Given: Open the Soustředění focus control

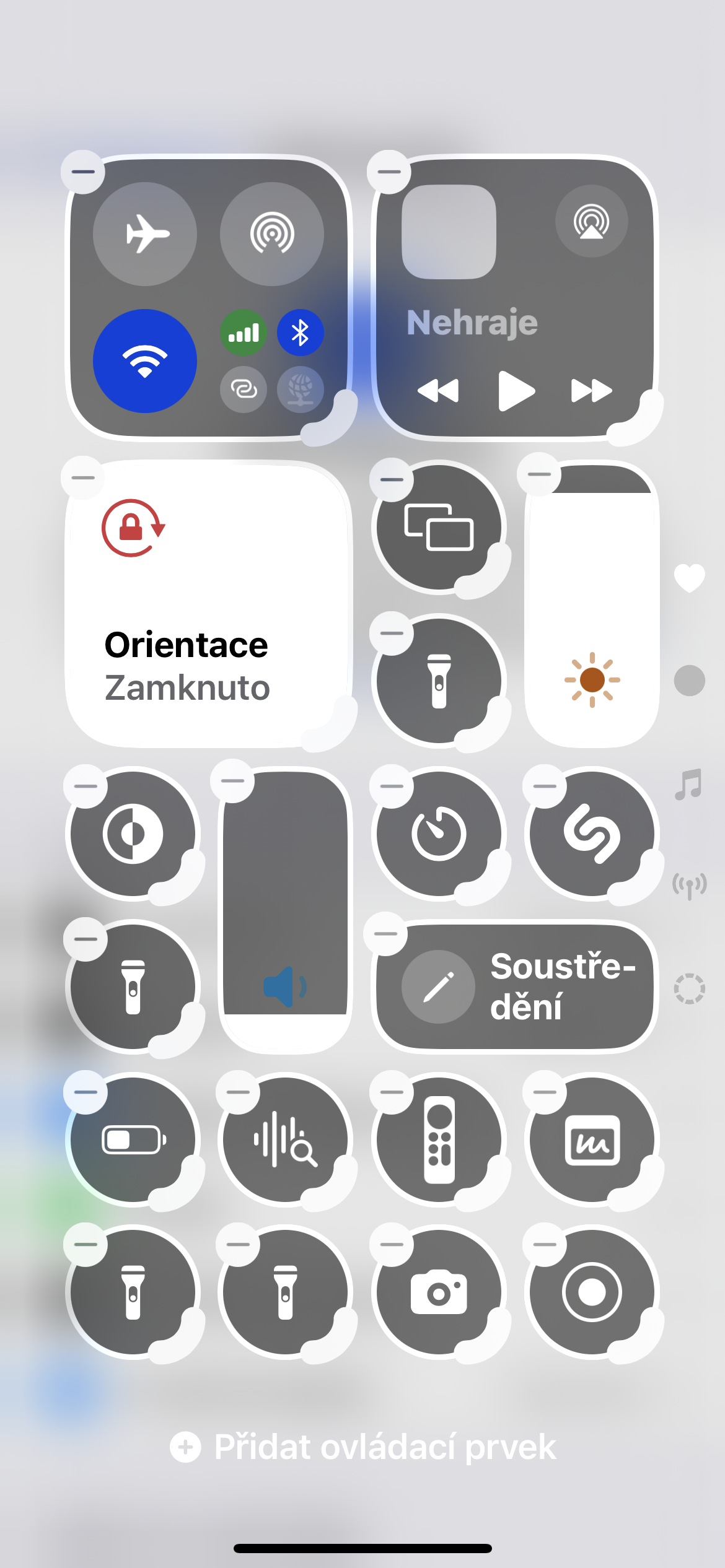Looking at the screenshot, I should click(515, 987).
